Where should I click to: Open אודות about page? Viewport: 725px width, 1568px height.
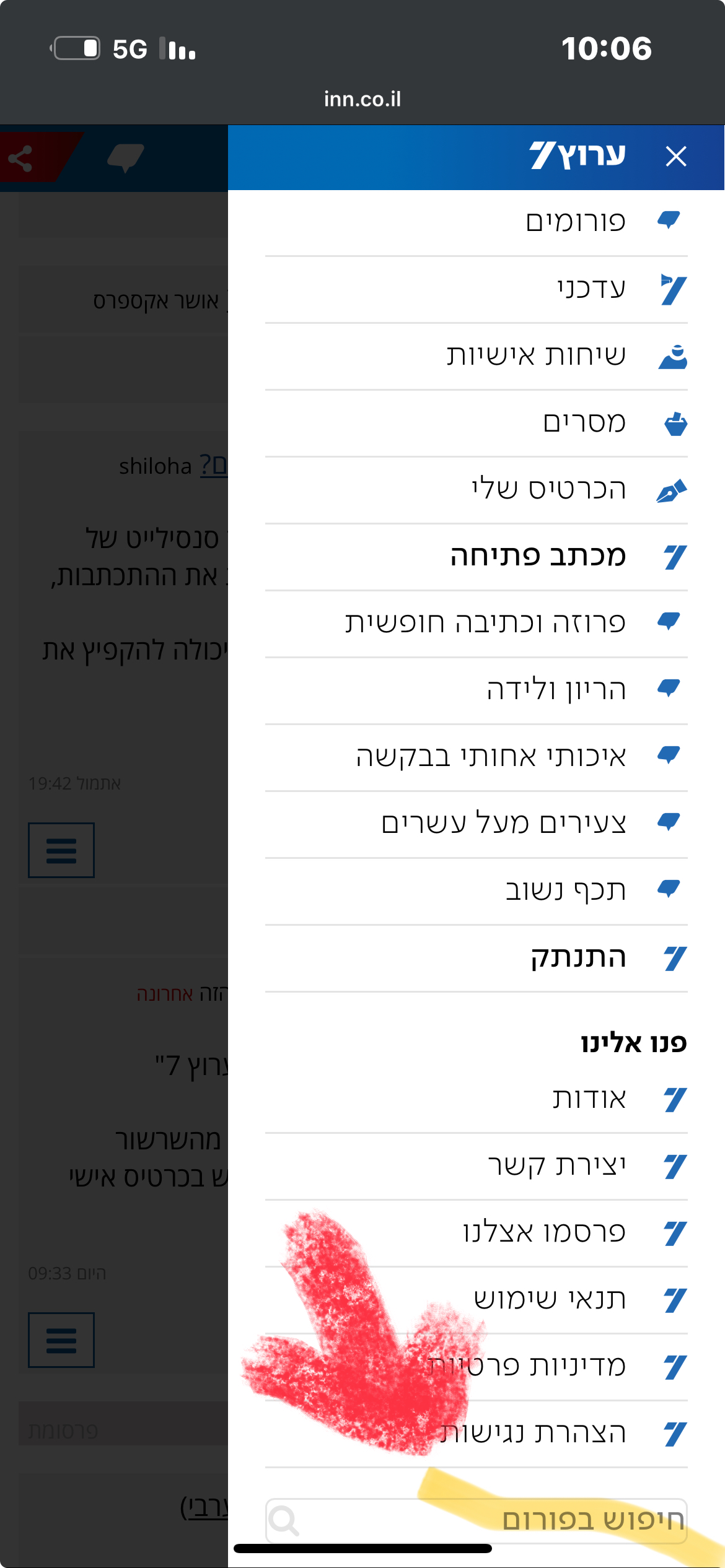(589, 1099)
